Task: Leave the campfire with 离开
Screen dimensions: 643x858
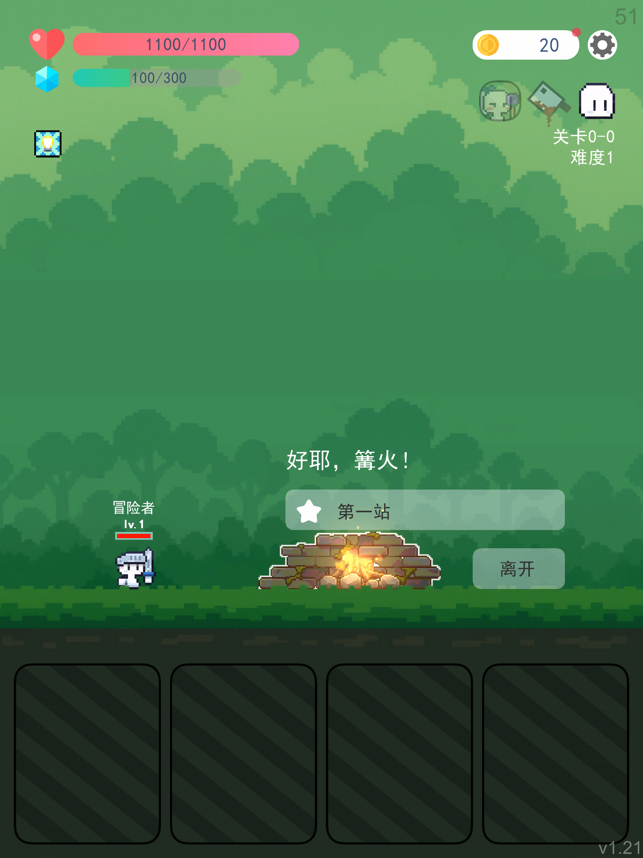Action: [518, 569]
